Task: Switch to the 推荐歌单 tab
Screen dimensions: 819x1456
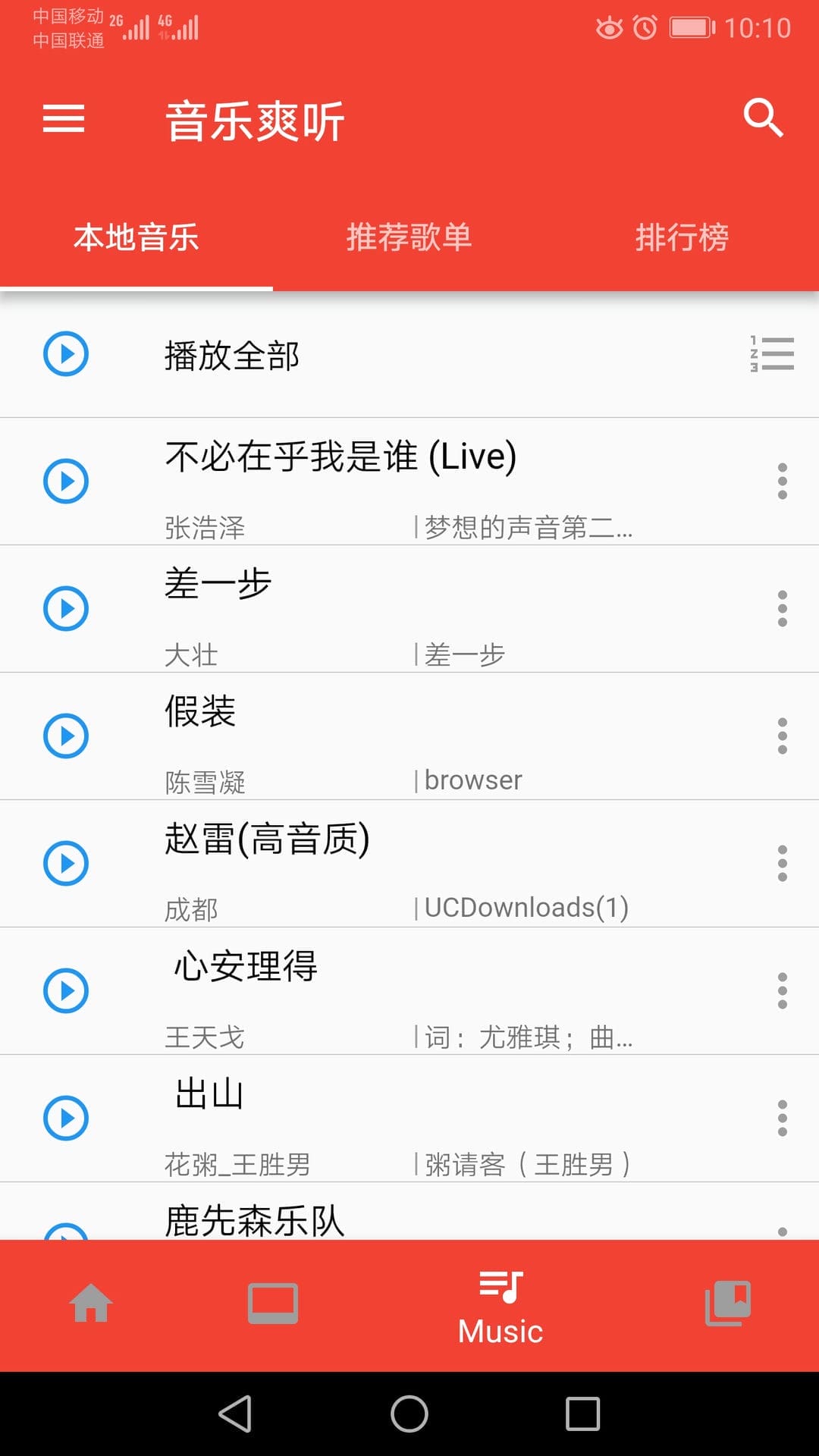Action: pyautogui.click(x=409, y=237)
